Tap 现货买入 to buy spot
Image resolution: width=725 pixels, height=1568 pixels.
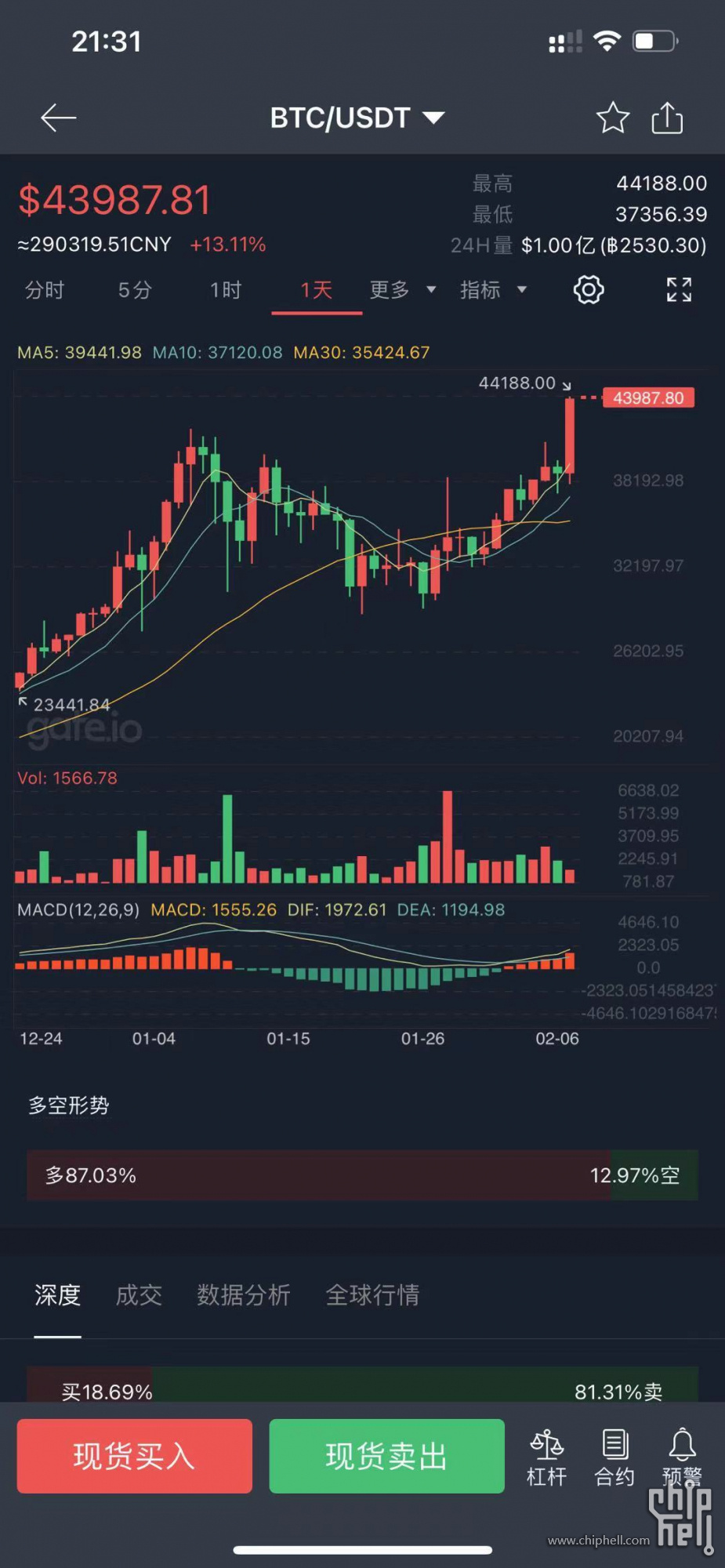click(135, 1456)
